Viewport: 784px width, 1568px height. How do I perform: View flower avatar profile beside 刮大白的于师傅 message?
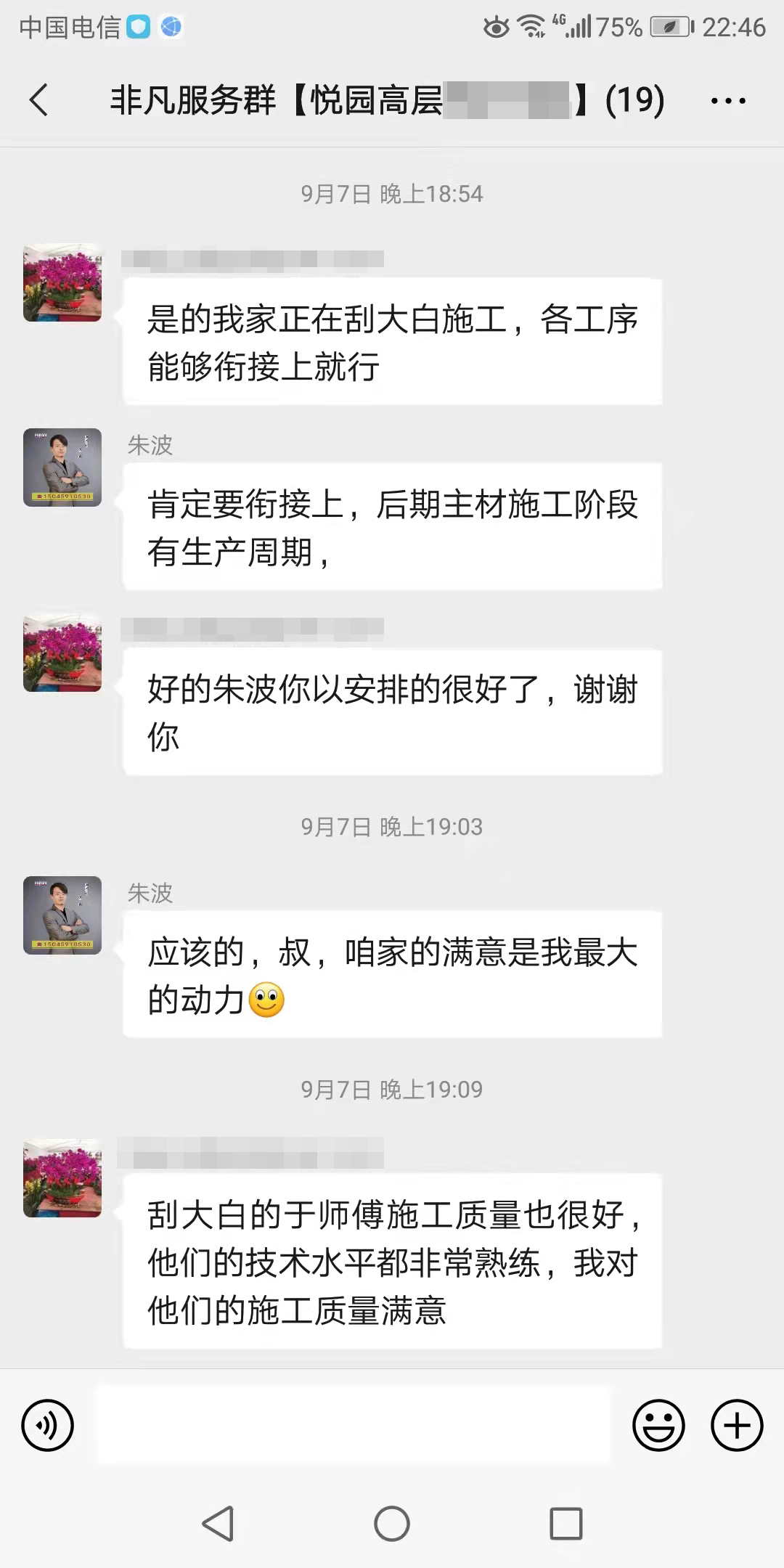(62, 1178)
